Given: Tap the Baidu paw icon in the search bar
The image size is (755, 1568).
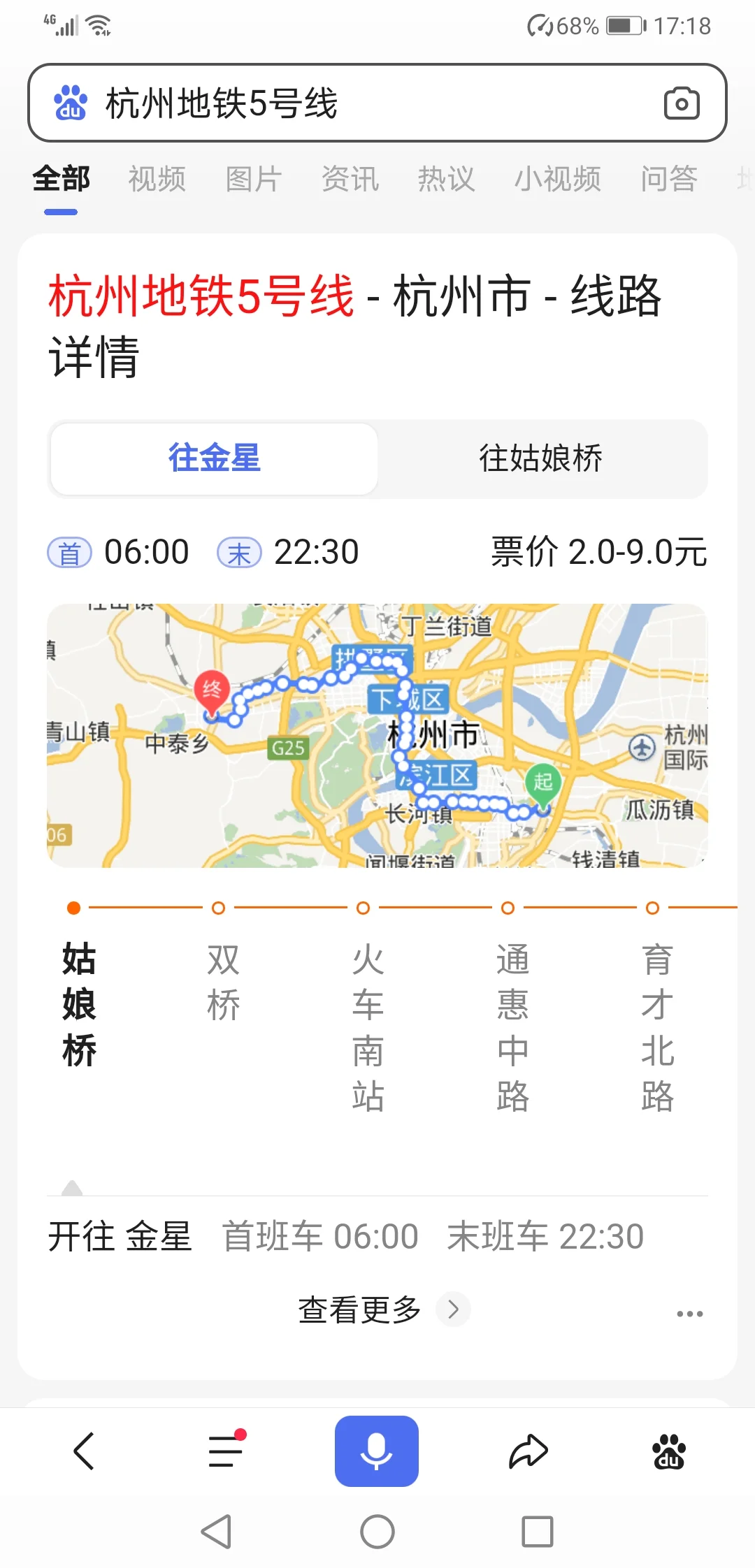Looking at the screenshot, I should (x=70, y=102).
